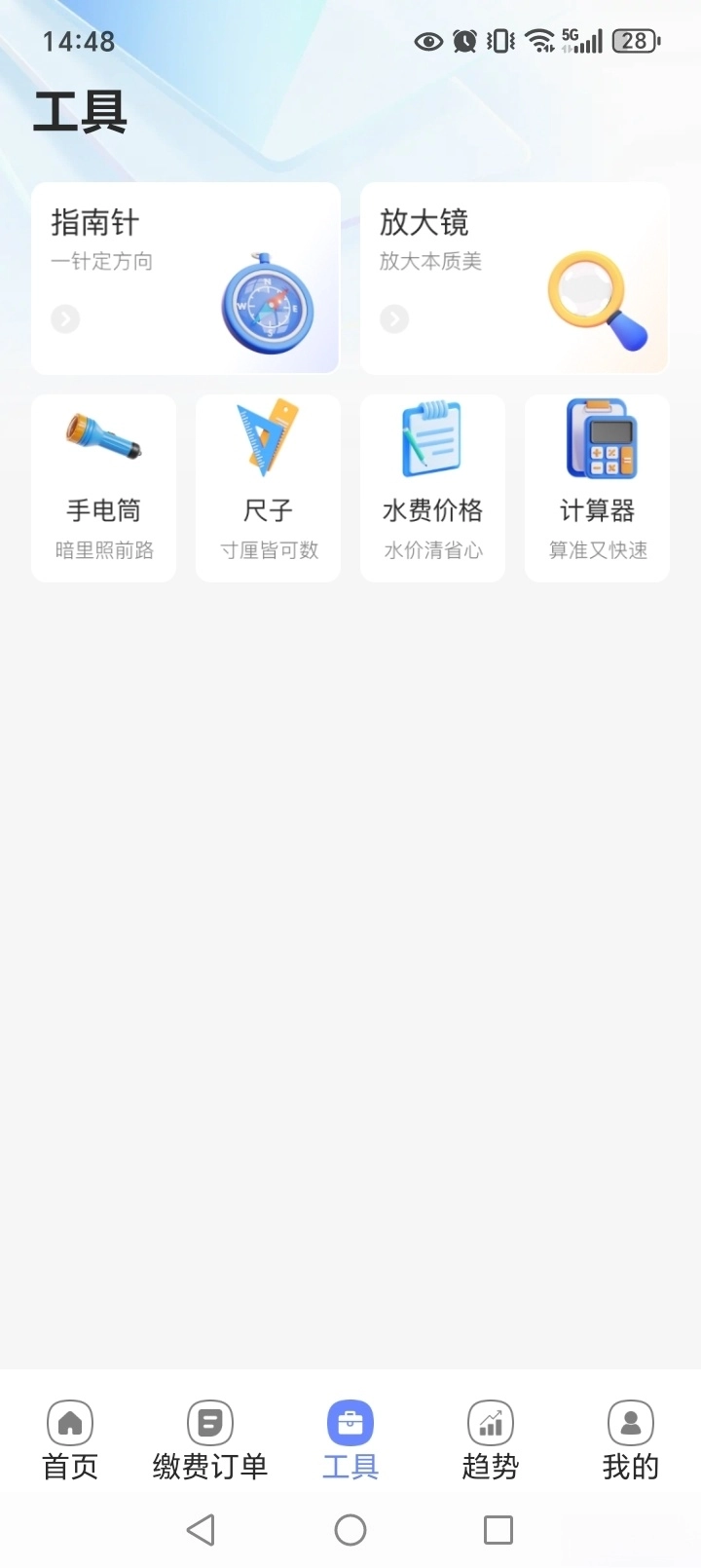701x1568 pixels.
Task: Expand the magnifier card via its arrow
Action: click(393, 318)
